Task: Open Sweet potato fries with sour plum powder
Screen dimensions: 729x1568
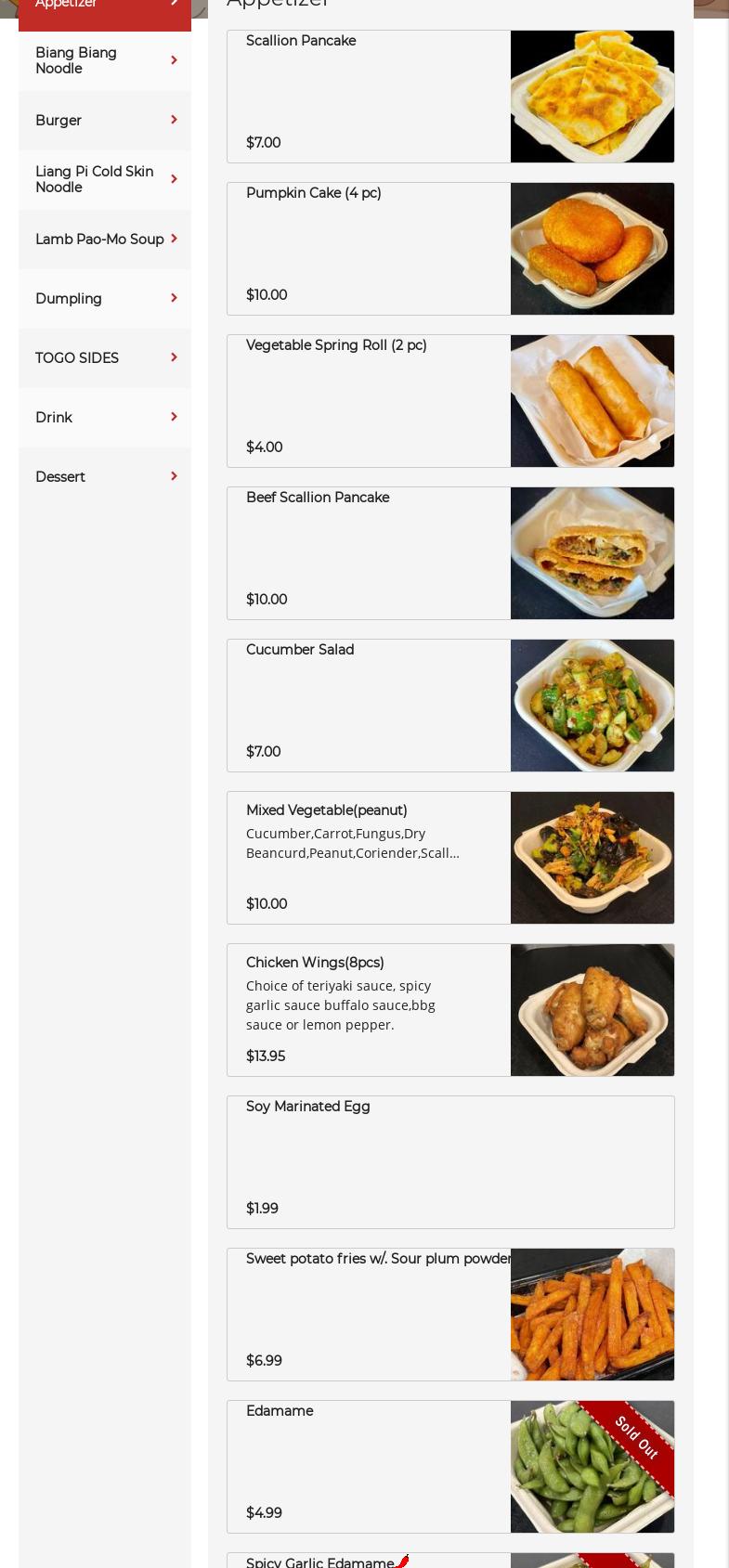Action: click(450, 1315)
